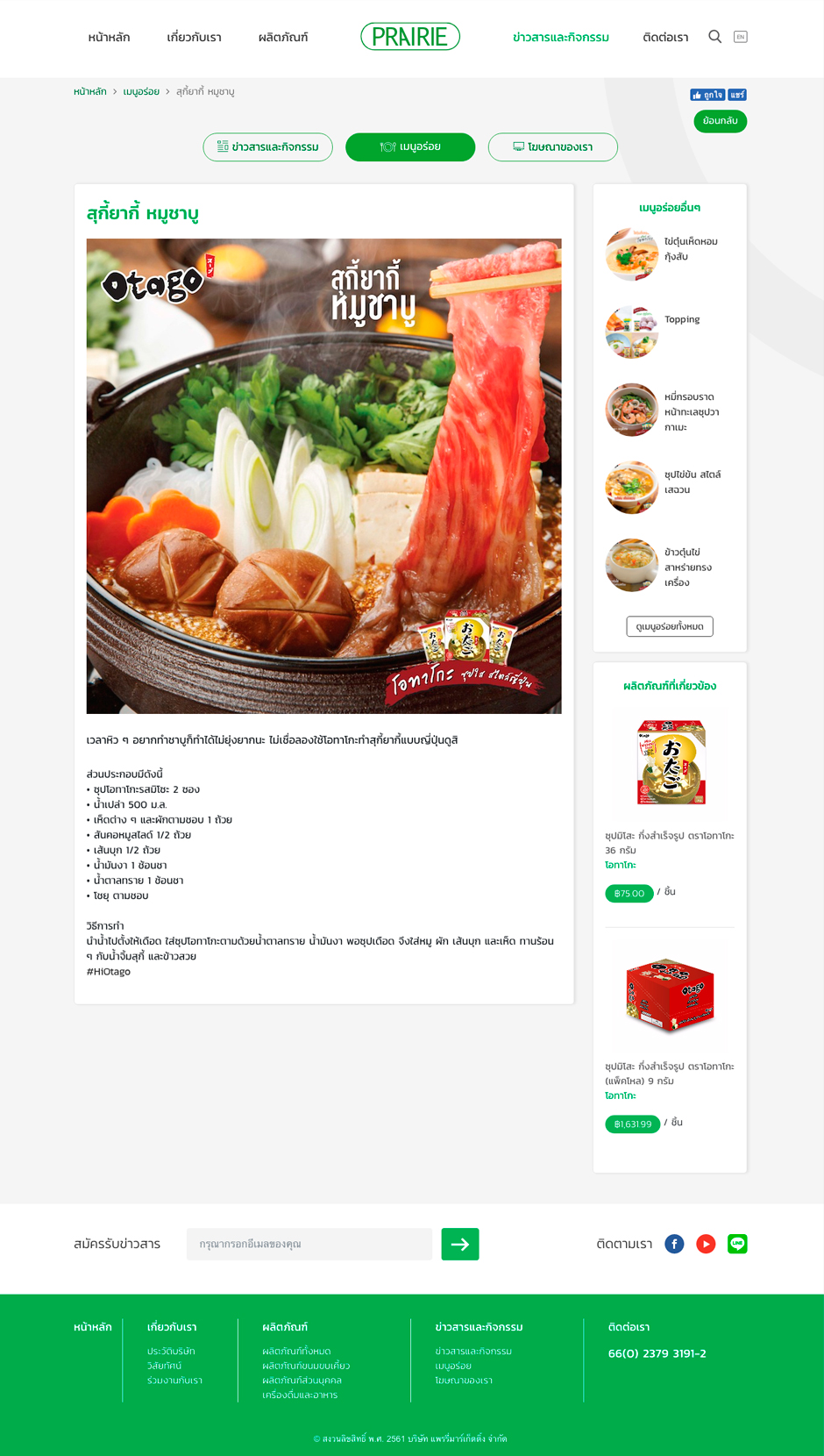Open the ซุปไข่ข้น สไตล์เสฉวน recipe
The height and width of the screenshot is (1456, 824).
(692, 482)
